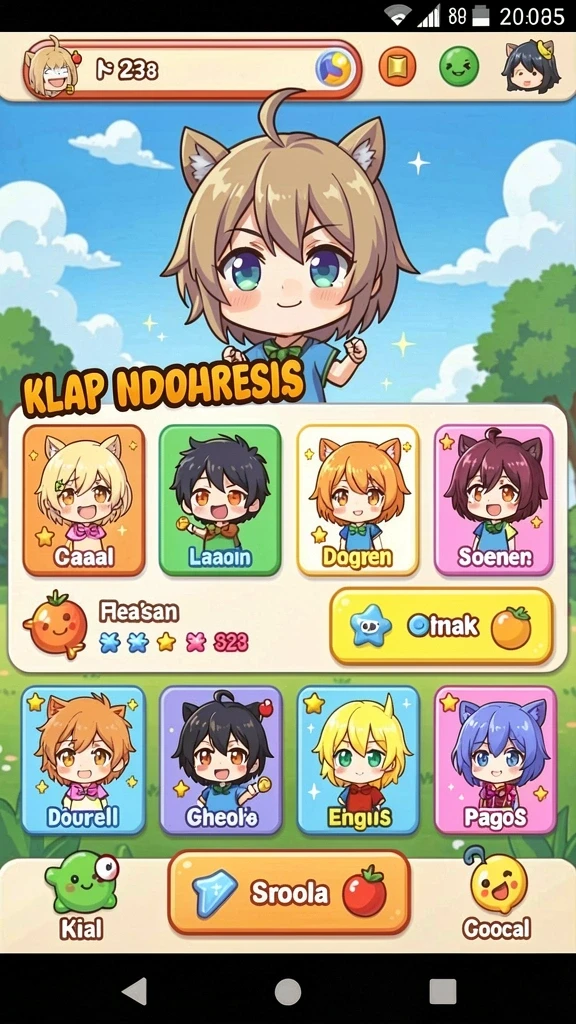
Task: Open the Dogren character card
Action: tap(358, 500)
